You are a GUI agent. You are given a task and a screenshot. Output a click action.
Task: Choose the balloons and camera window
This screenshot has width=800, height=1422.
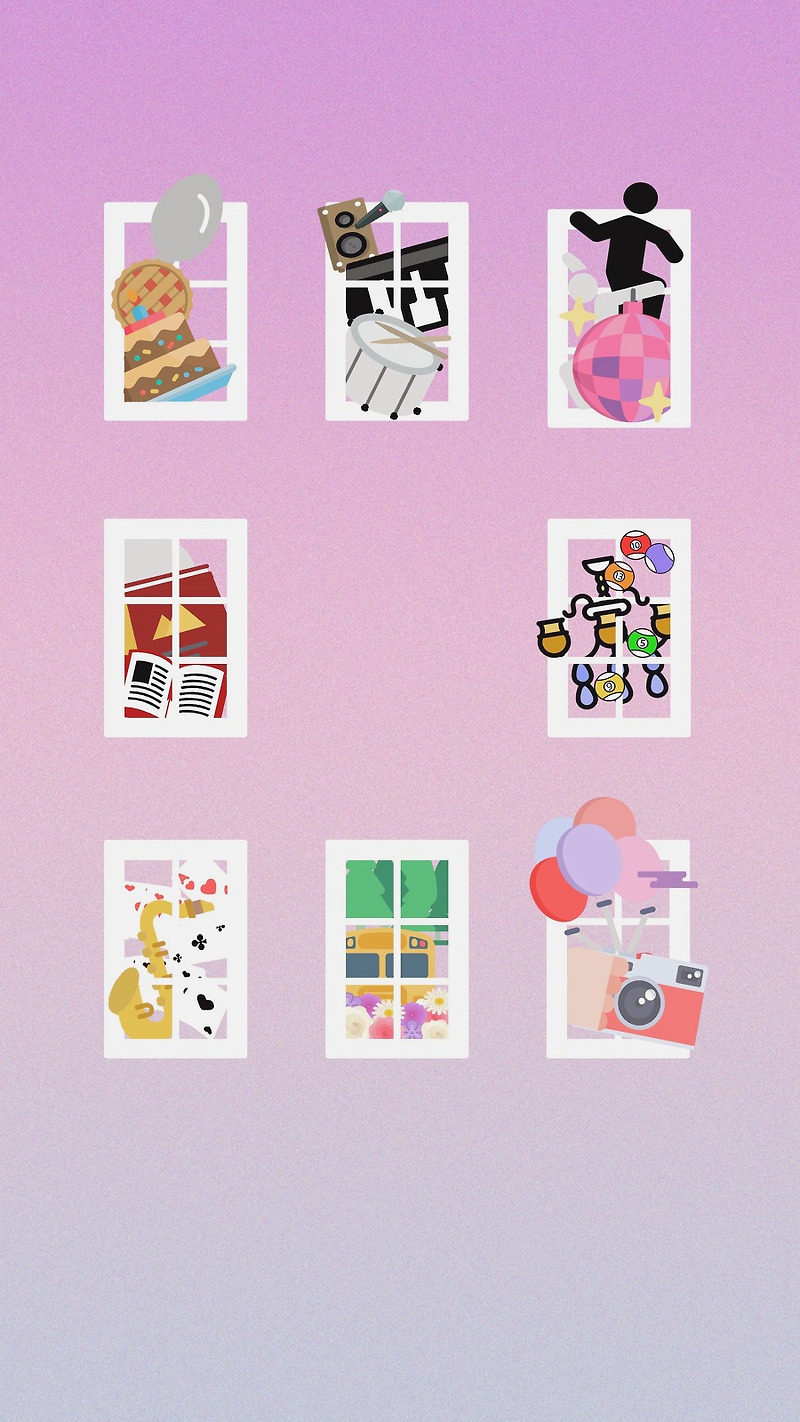click(x=619, y=930)
